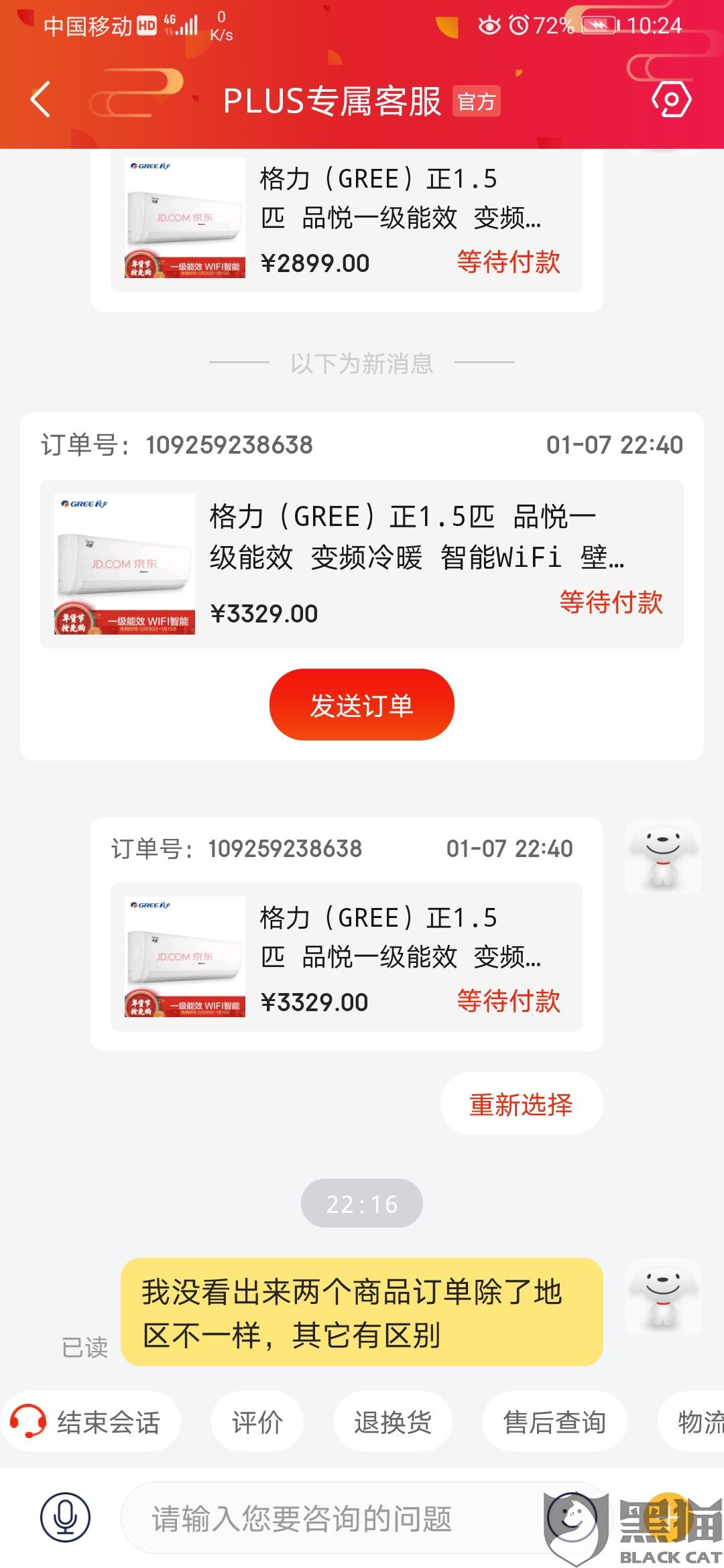724x1568 pixels.
Task: Go back from PLUS专属客服 chat
Action: pyautogui.click(x=41, y=100)
